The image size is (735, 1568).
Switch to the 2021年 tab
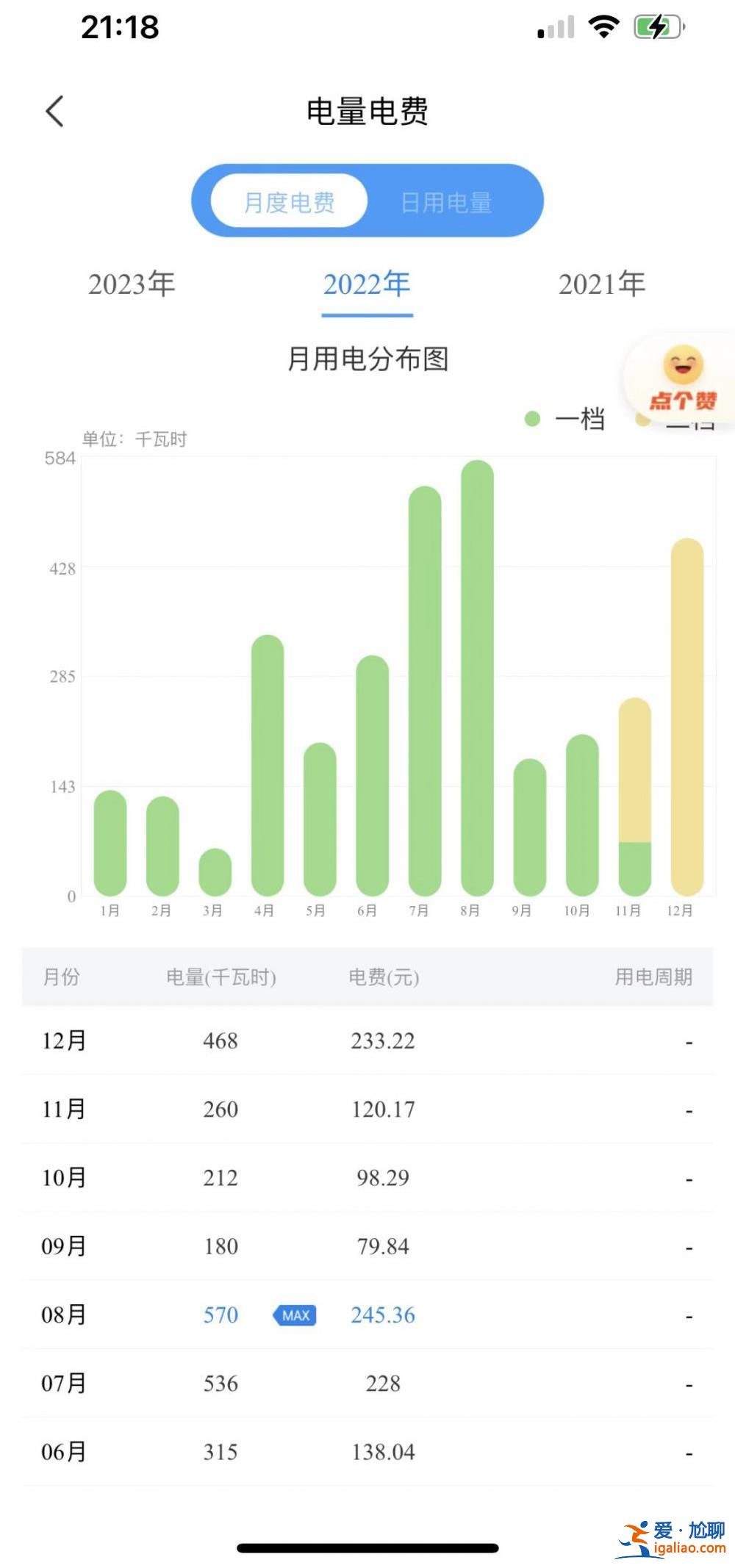[601, 284]
